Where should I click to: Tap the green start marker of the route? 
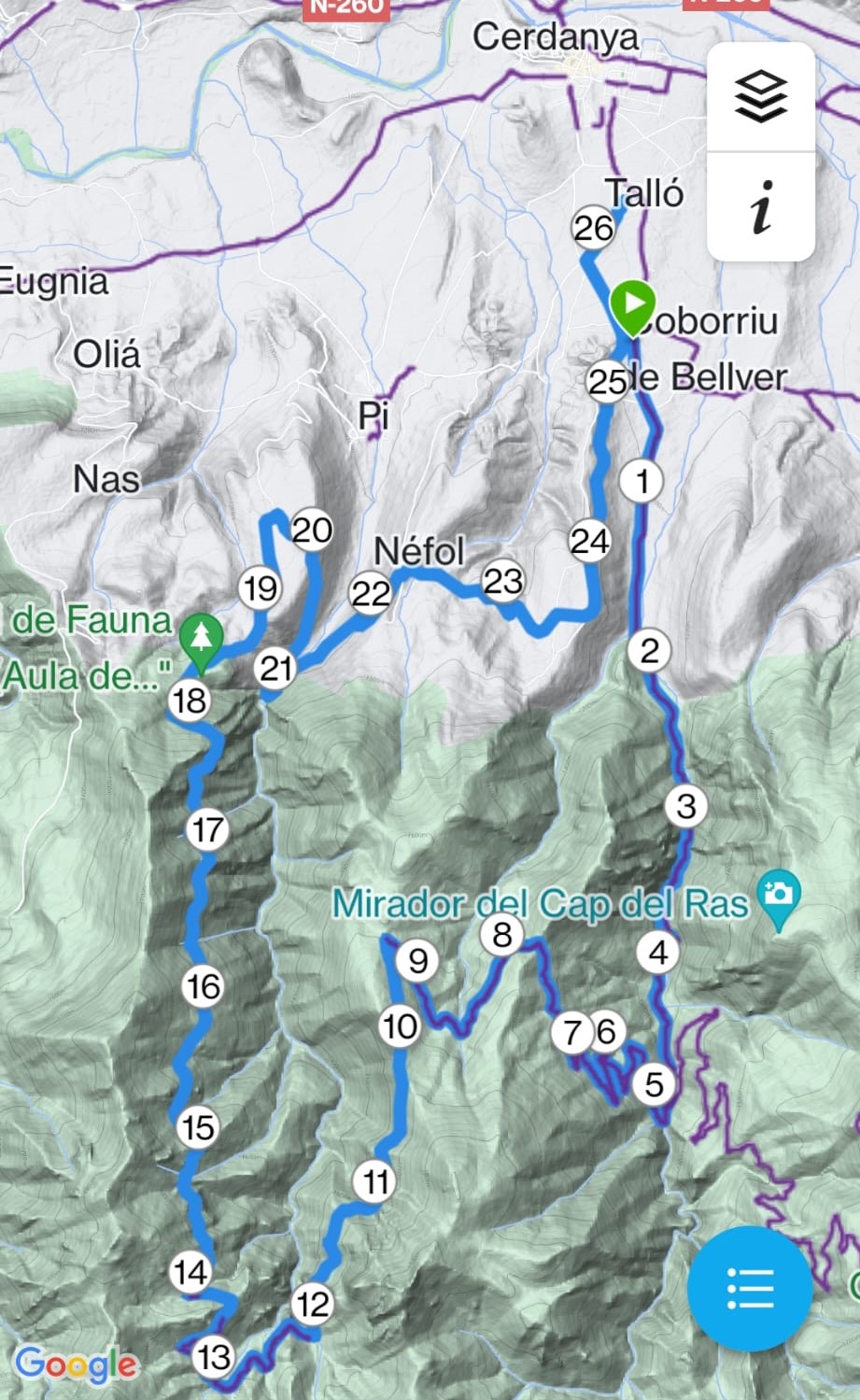click(632, 305)
